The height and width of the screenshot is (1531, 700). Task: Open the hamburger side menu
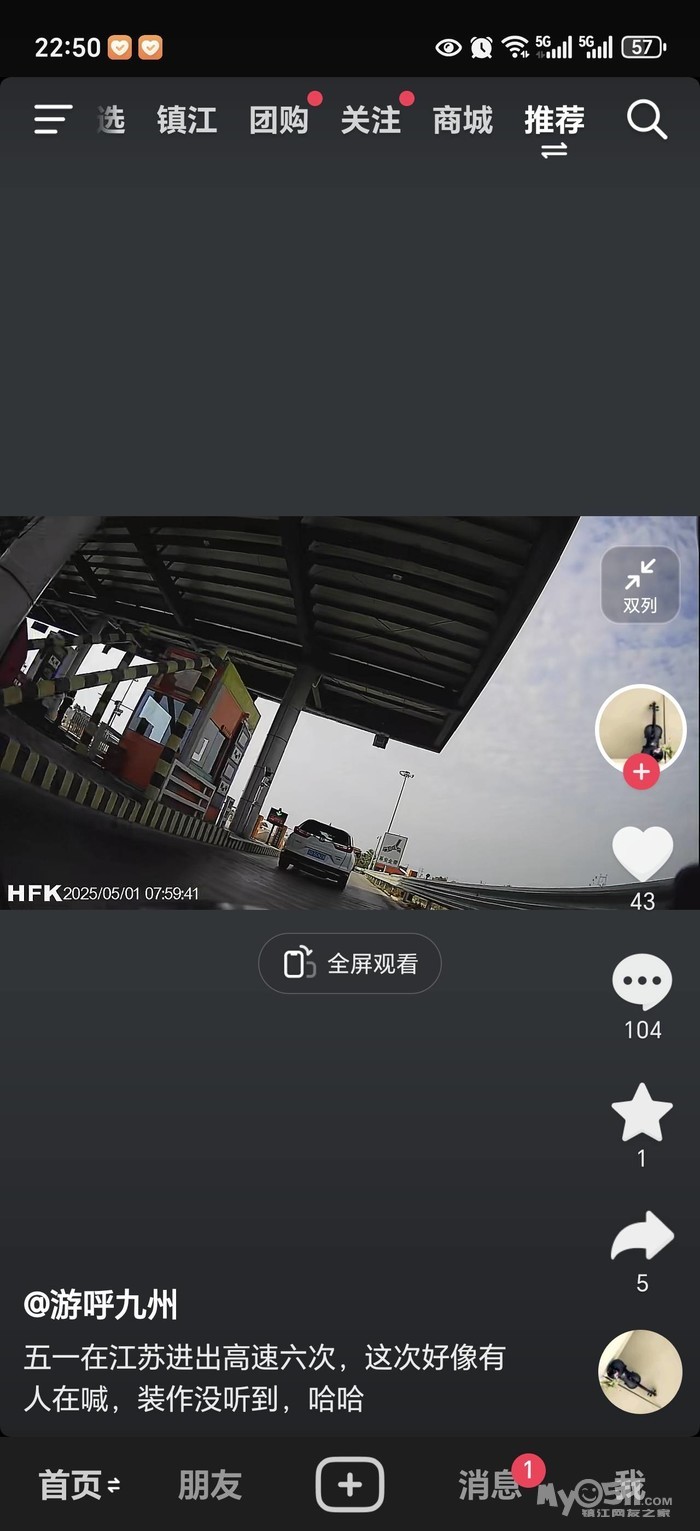52,120
